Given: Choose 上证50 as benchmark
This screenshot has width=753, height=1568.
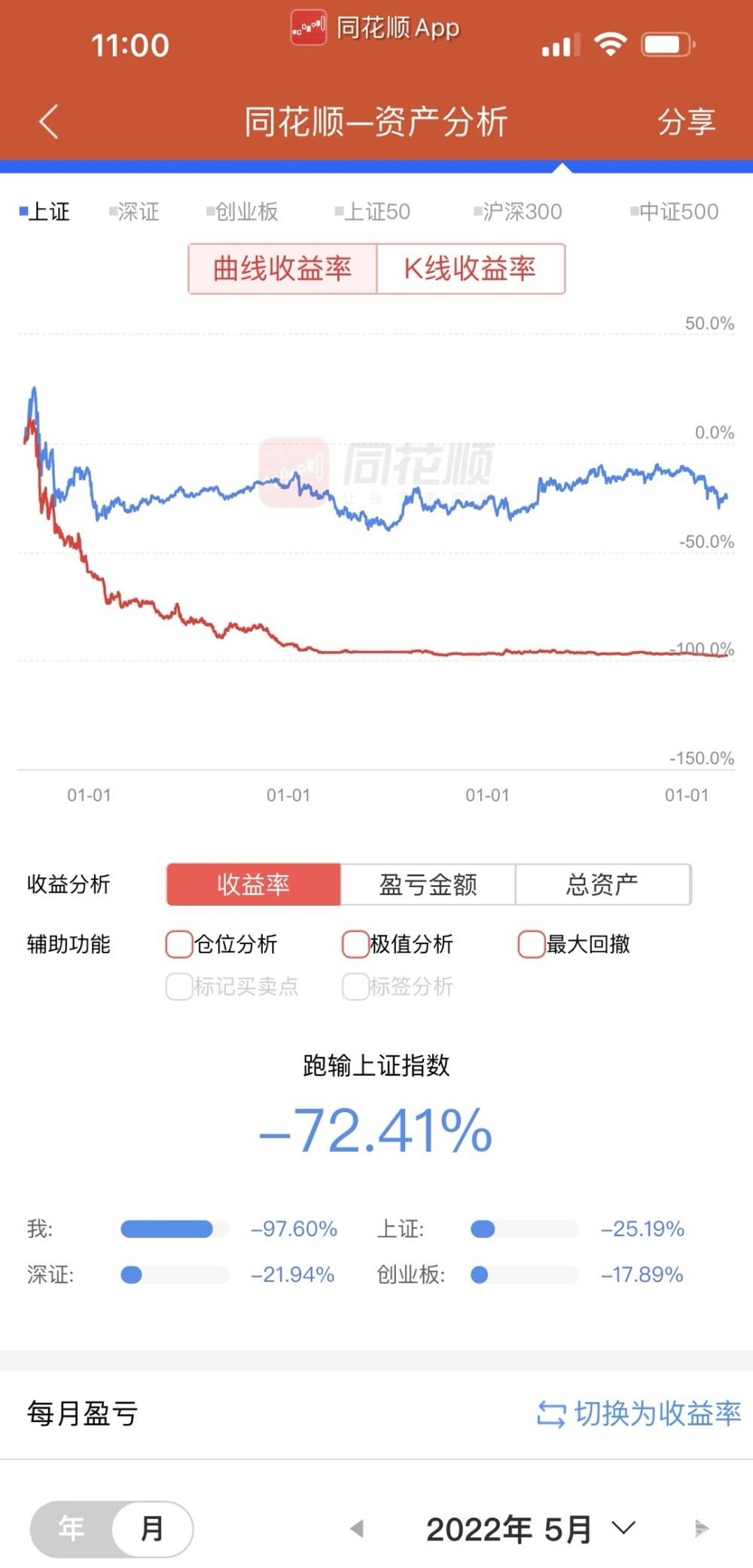Looking at the screenshot, I should [373, 212].
